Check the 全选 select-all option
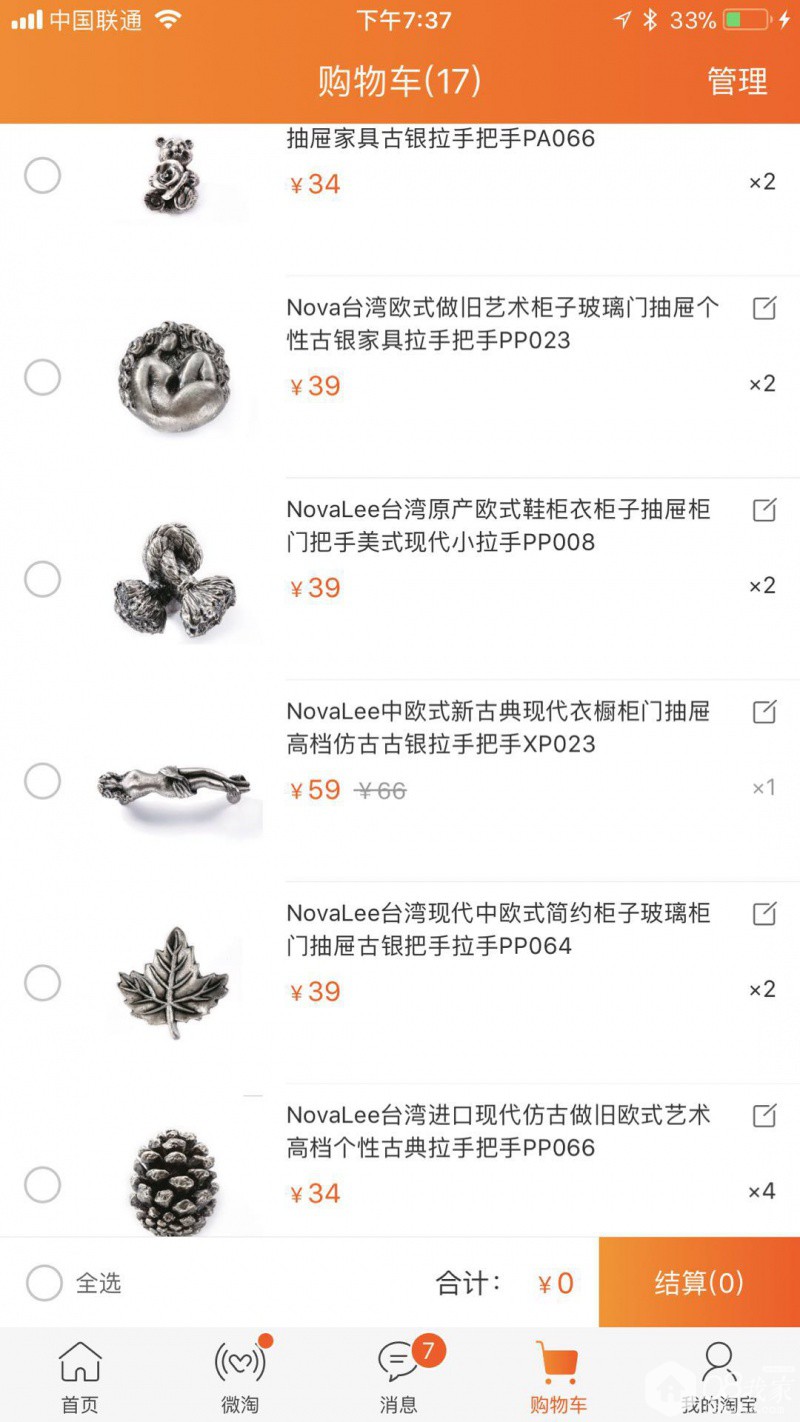 44,1283
